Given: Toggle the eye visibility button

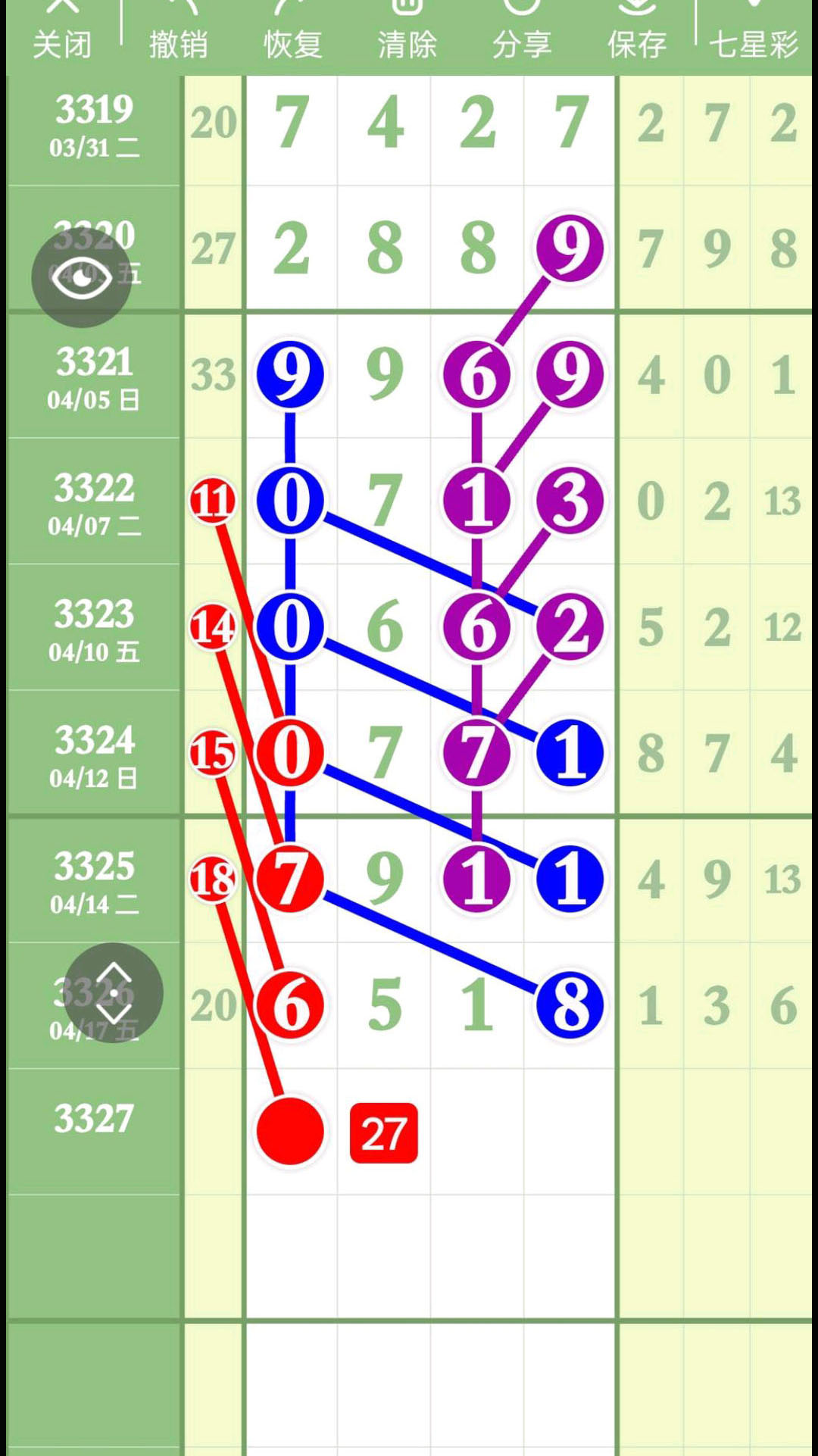Looking at the screenshot, I should (81, 278).
